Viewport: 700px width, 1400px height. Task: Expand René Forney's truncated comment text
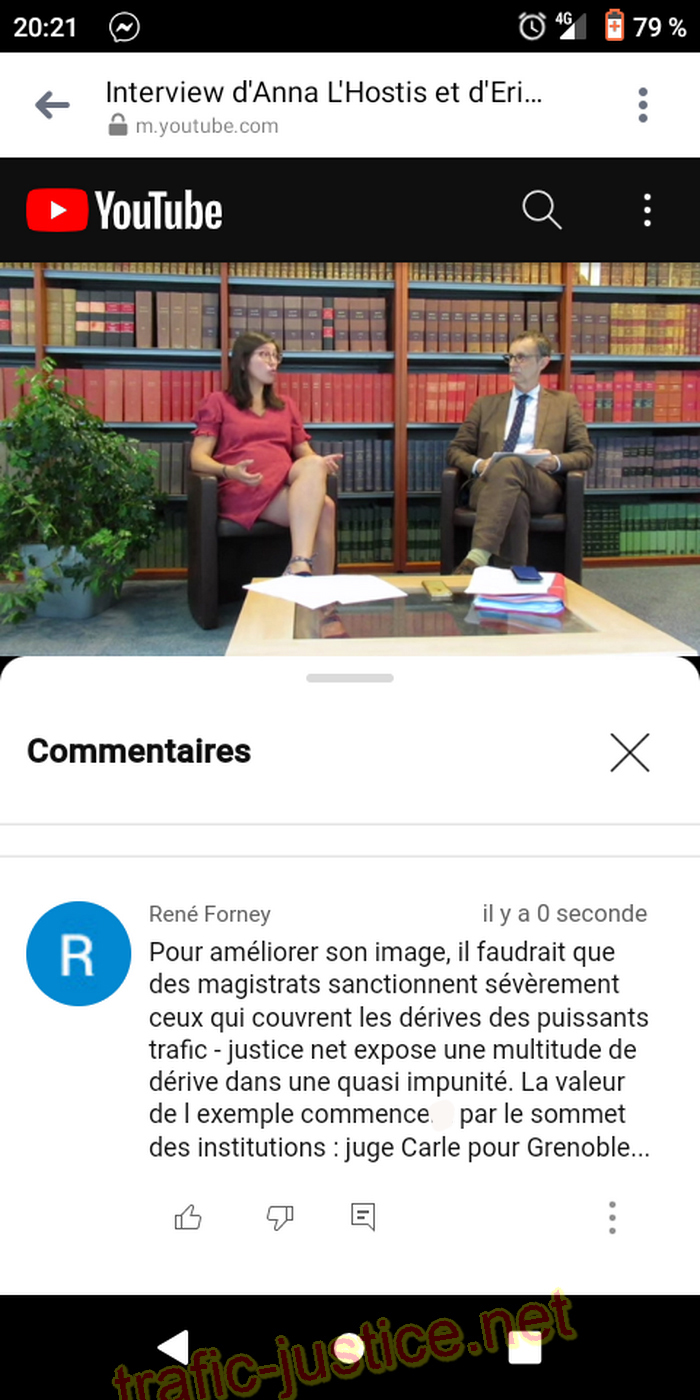pyautogui.click(x=398, y=1050)
